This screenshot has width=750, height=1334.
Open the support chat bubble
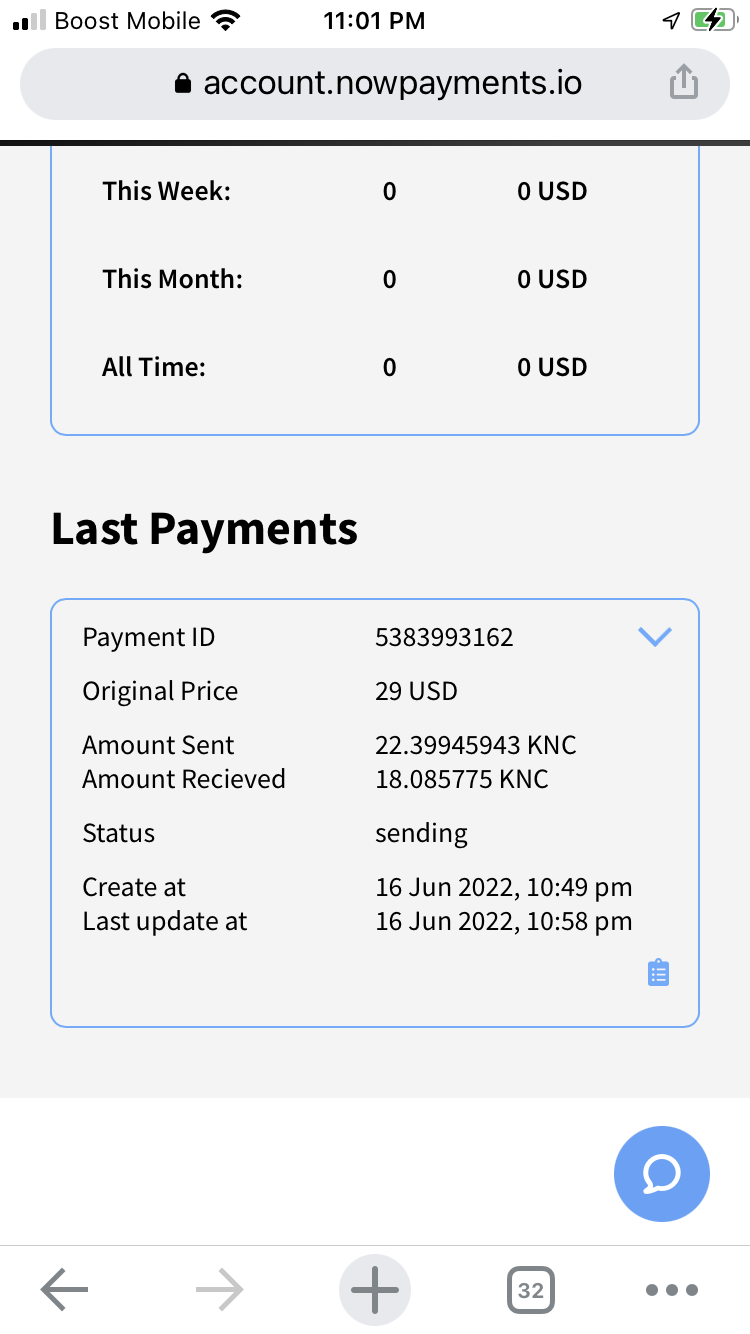661,1174
